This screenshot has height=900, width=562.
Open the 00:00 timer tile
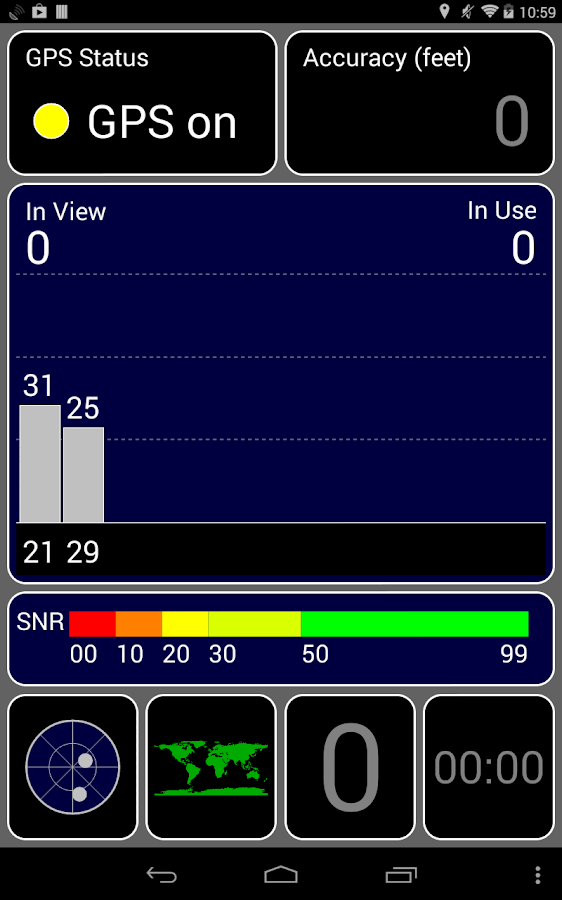(x=489, y=767)
